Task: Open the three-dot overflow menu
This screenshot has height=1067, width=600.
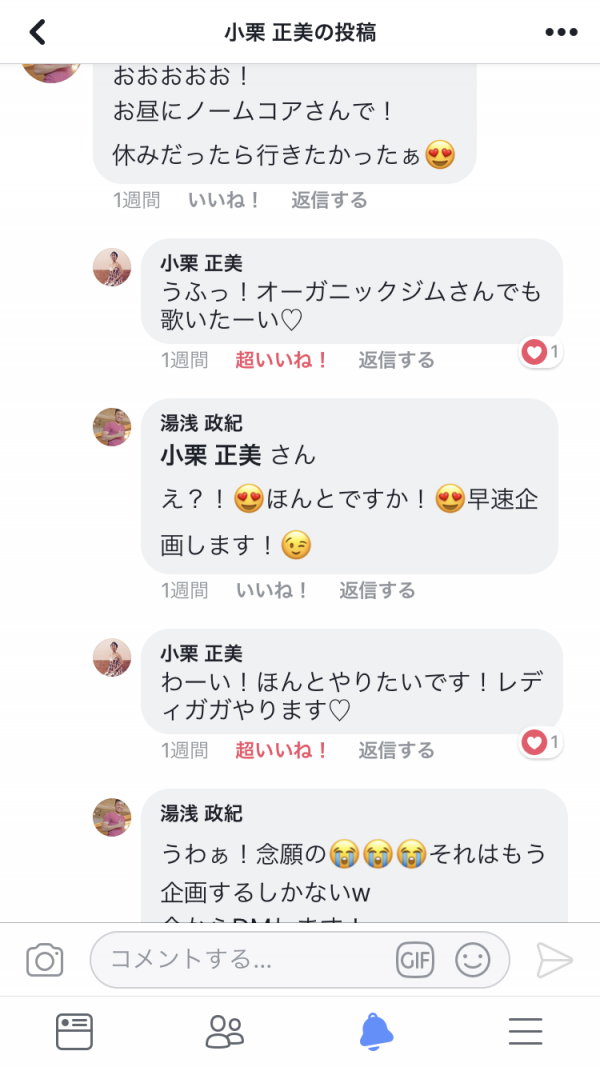Action: [x=561, y=32]
